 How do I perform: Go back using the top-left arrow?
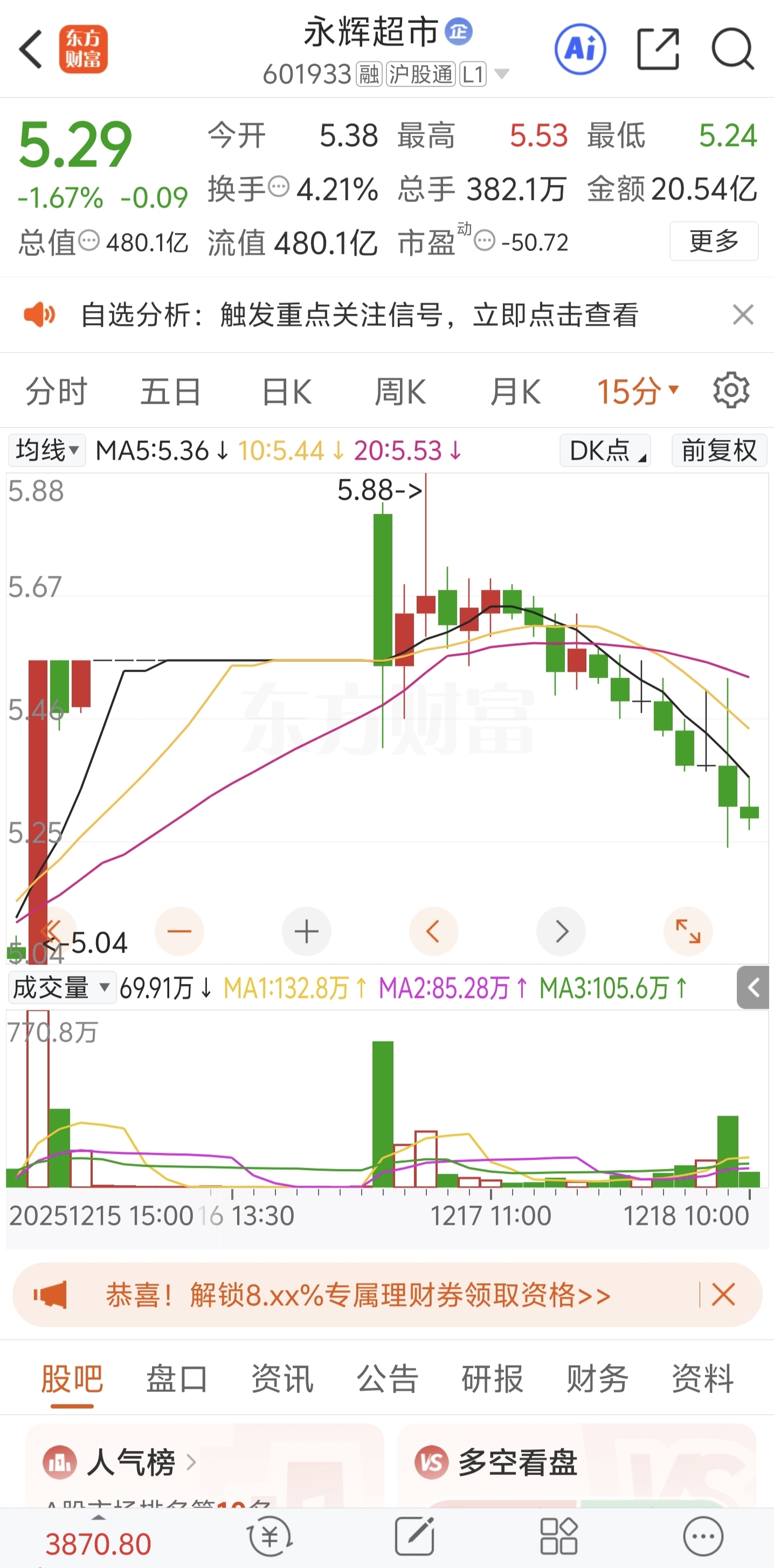pyautogui.click(x=30, y=49)
